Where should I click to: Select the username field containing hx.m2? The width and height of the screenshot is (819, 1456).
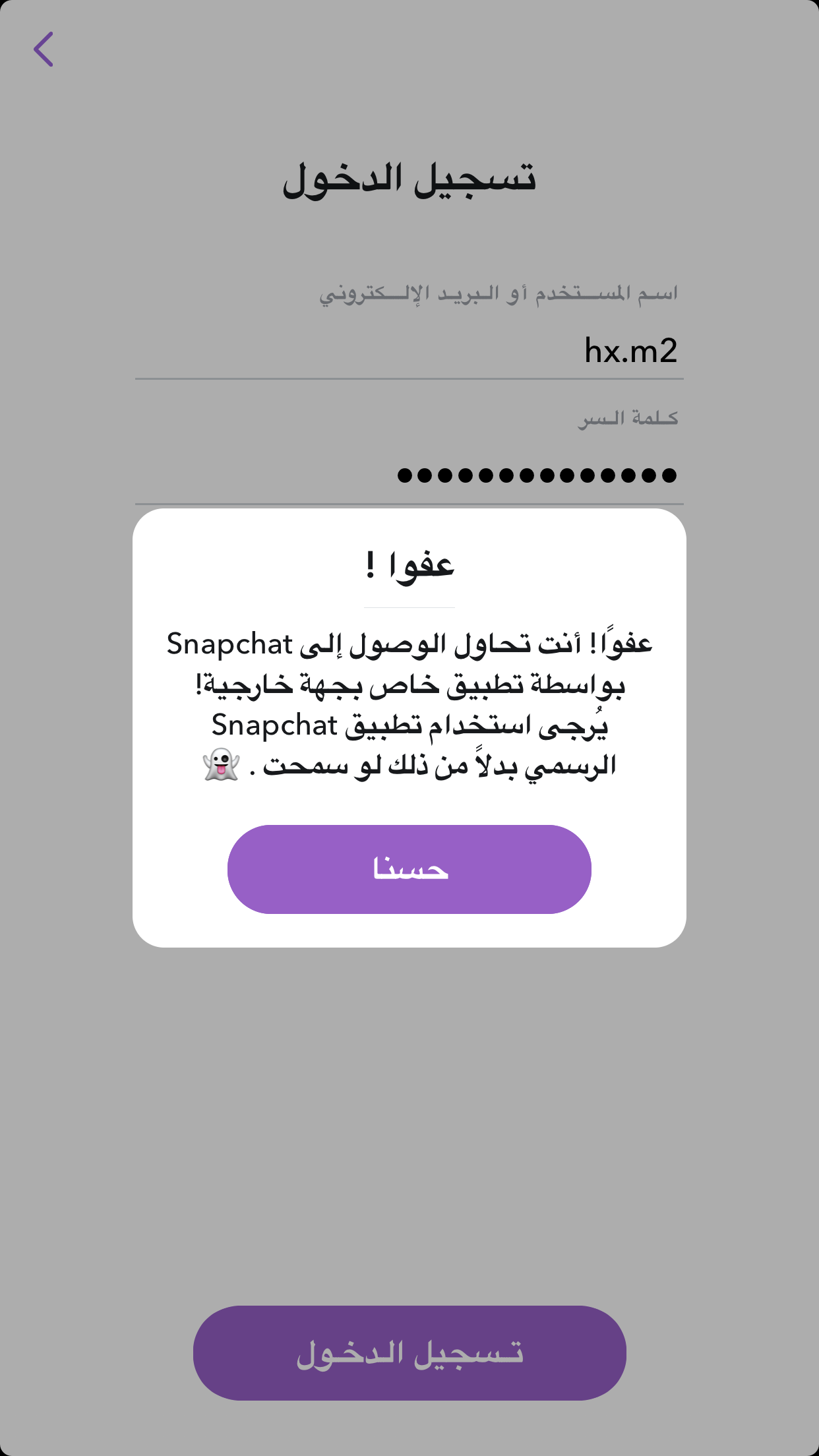pyautogui.click(x=409, y=350)
